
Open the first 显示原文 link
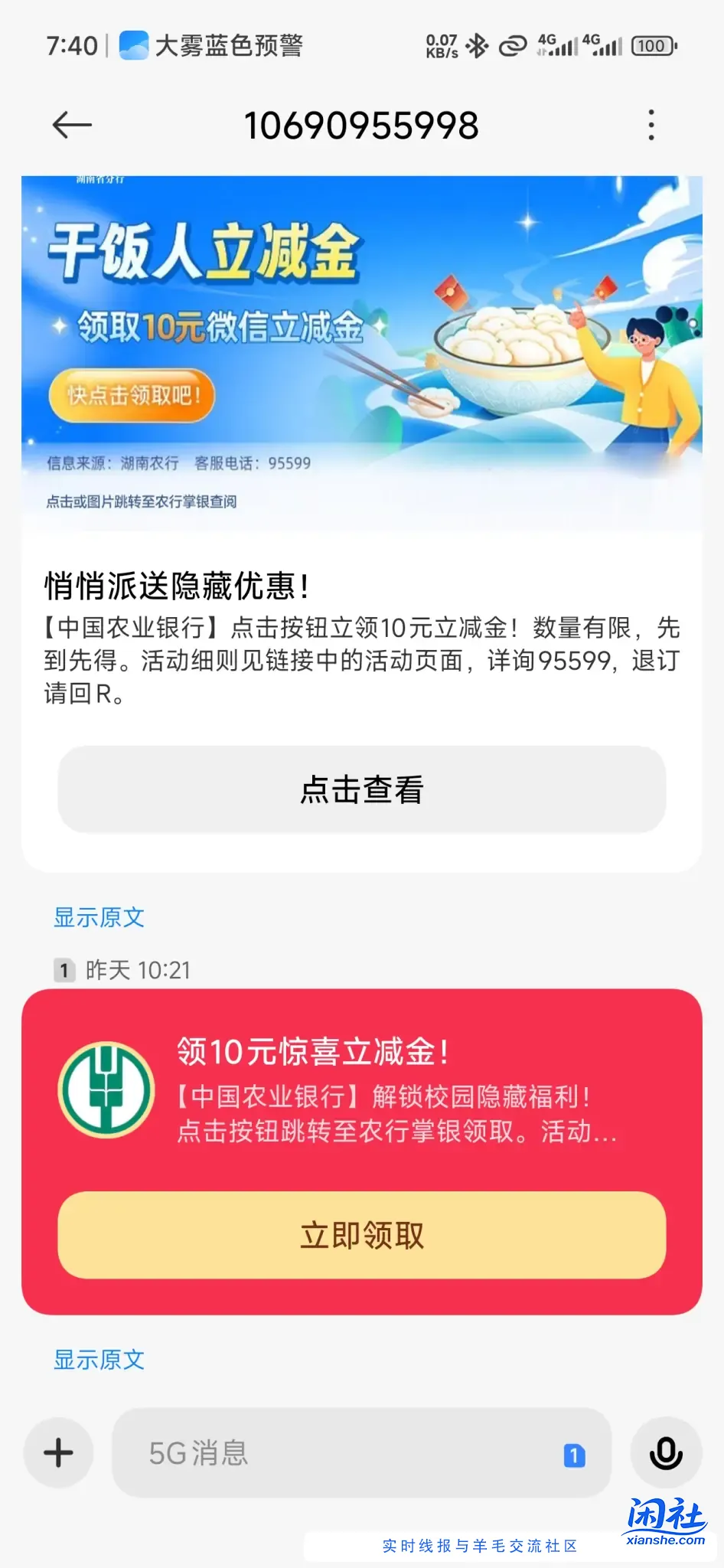[99, 917]
